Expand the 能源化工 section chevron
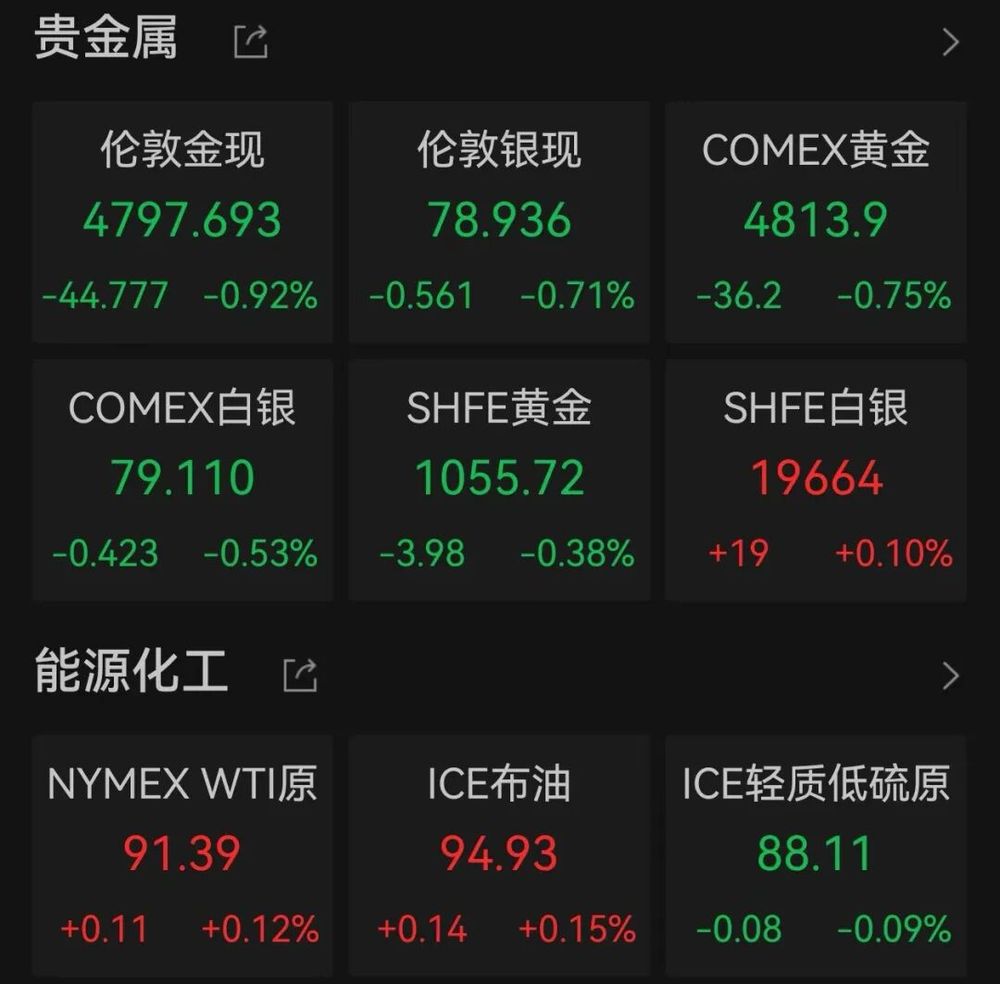This screenshot has height=984, width=1000. 950,676
